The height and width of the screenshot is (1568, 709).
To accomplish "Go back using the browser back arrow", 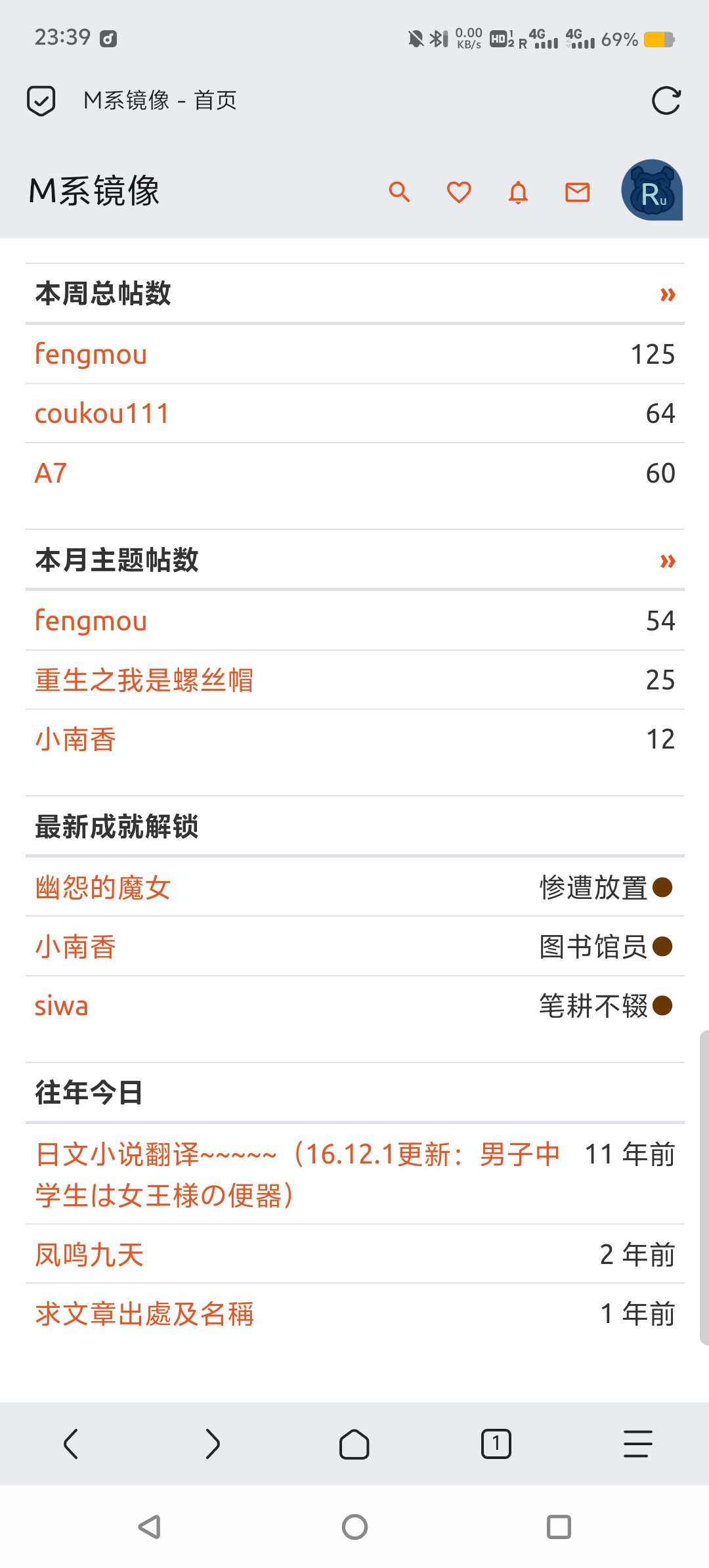I will pos(71,1444).
